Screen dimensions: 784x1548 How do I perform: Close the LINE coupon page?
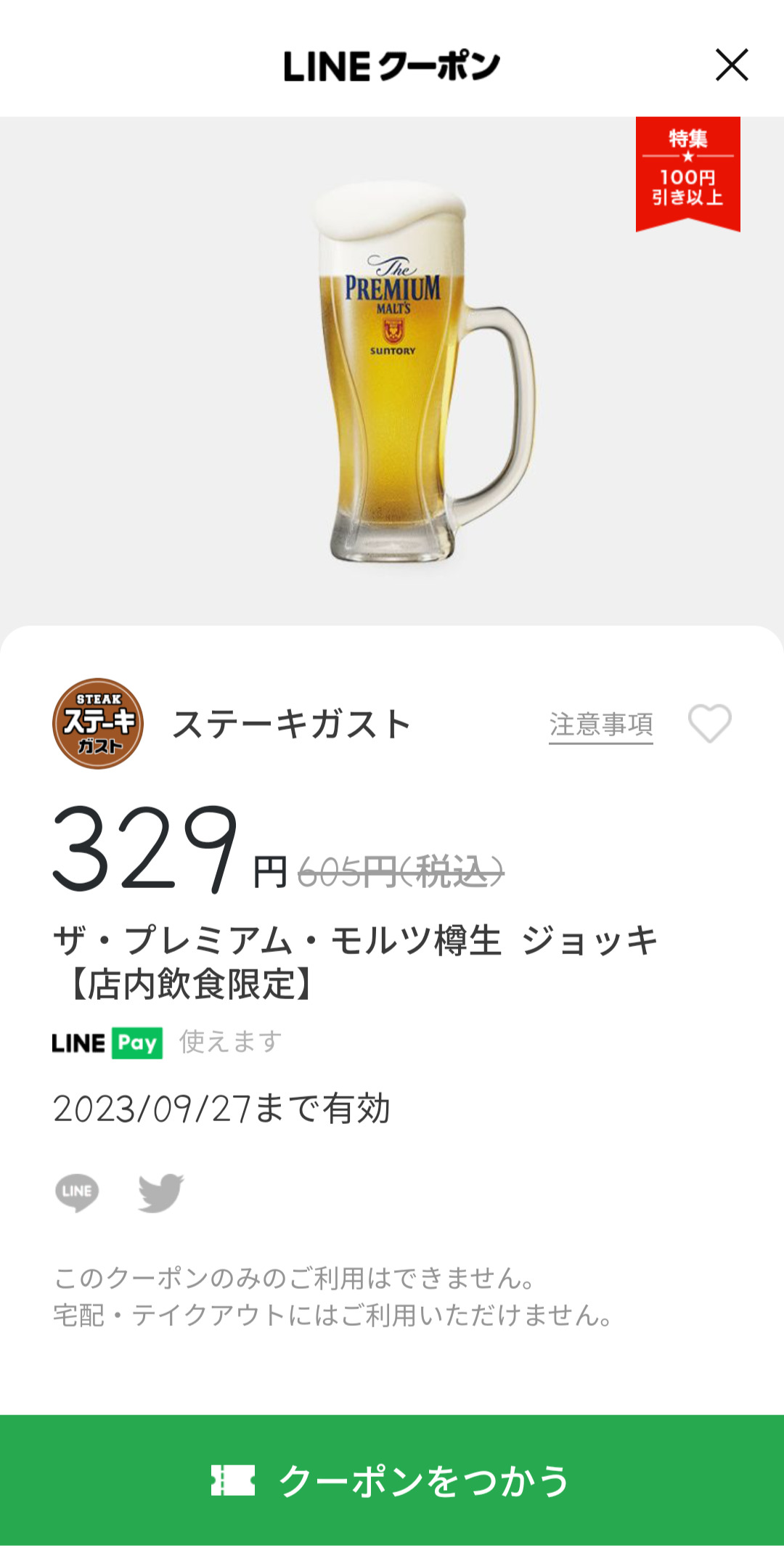point(731,65)
